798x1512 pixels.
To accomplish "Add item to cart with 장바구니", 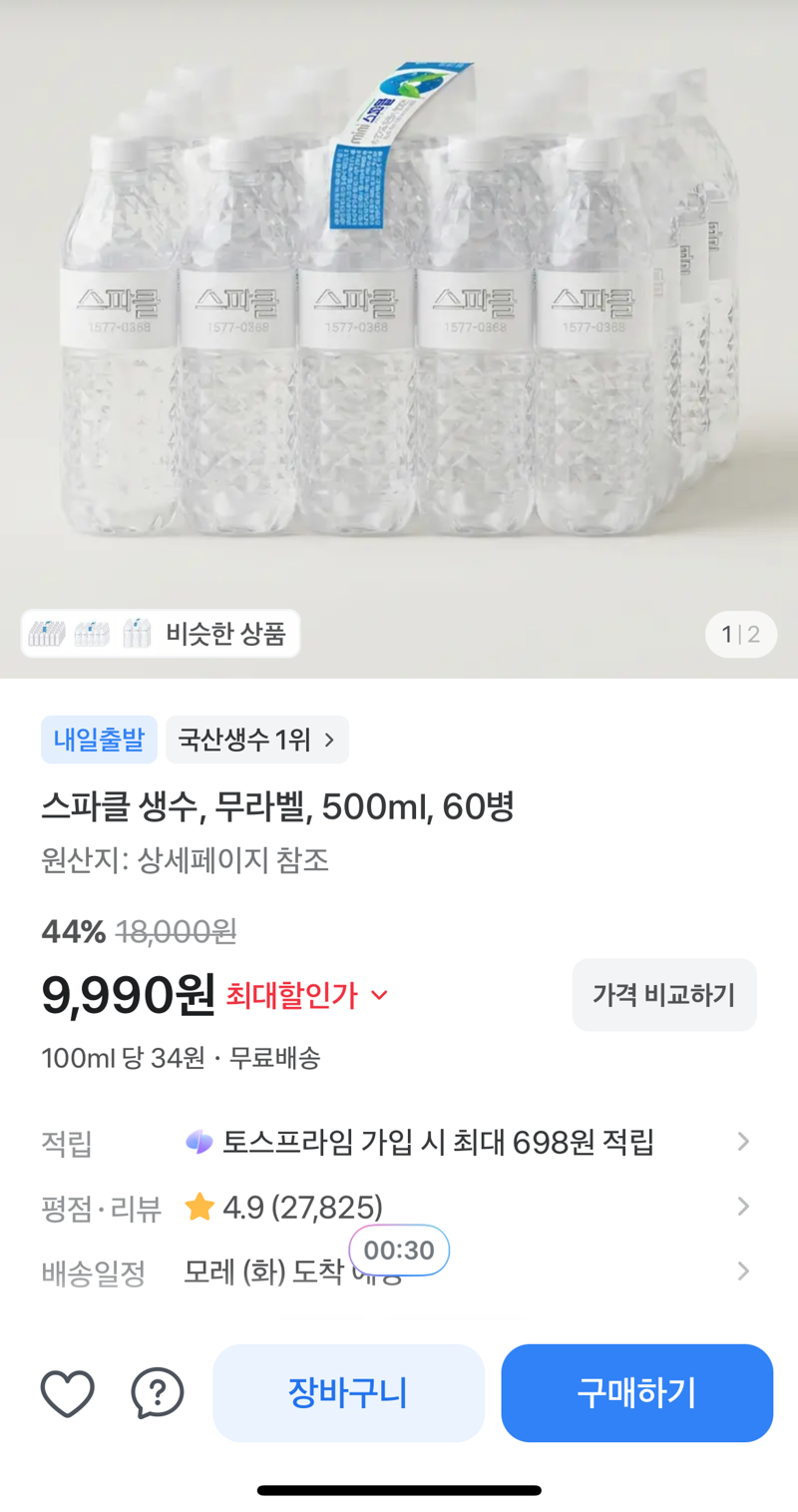I will click(348, 1393).
